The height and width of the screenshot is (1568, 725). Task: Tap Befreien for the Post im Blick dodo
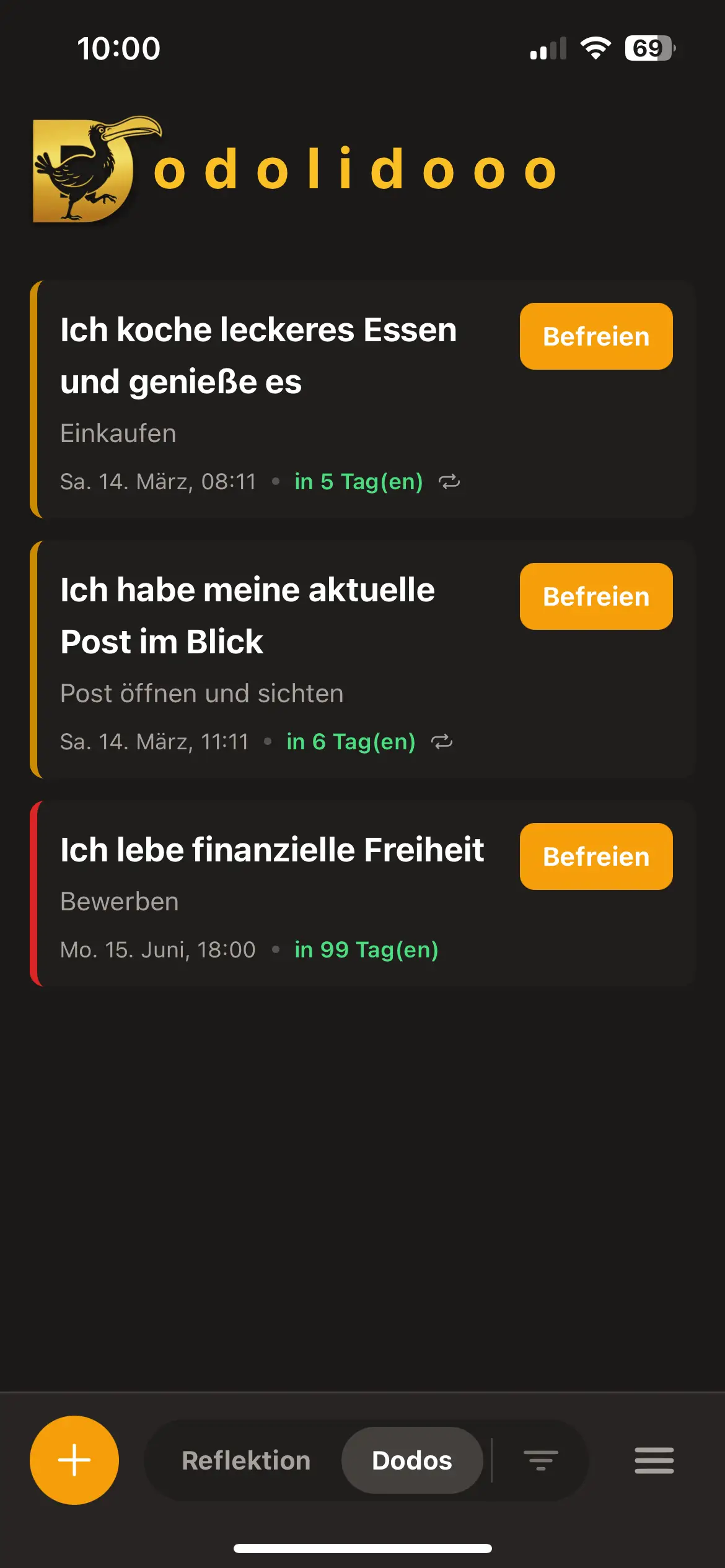[x=595, y=596]
